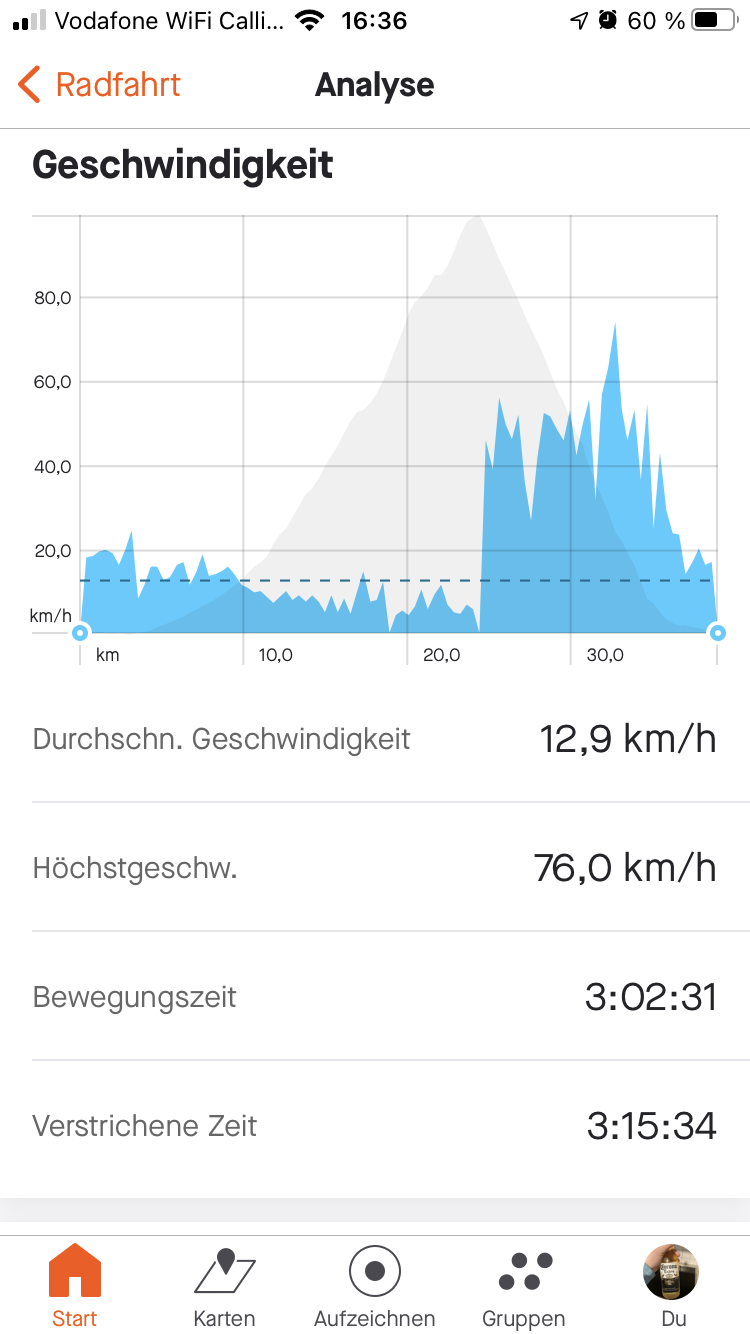Open the Du profile tab
This screenshot has width=750, height=1334.
pos(673,1284)
